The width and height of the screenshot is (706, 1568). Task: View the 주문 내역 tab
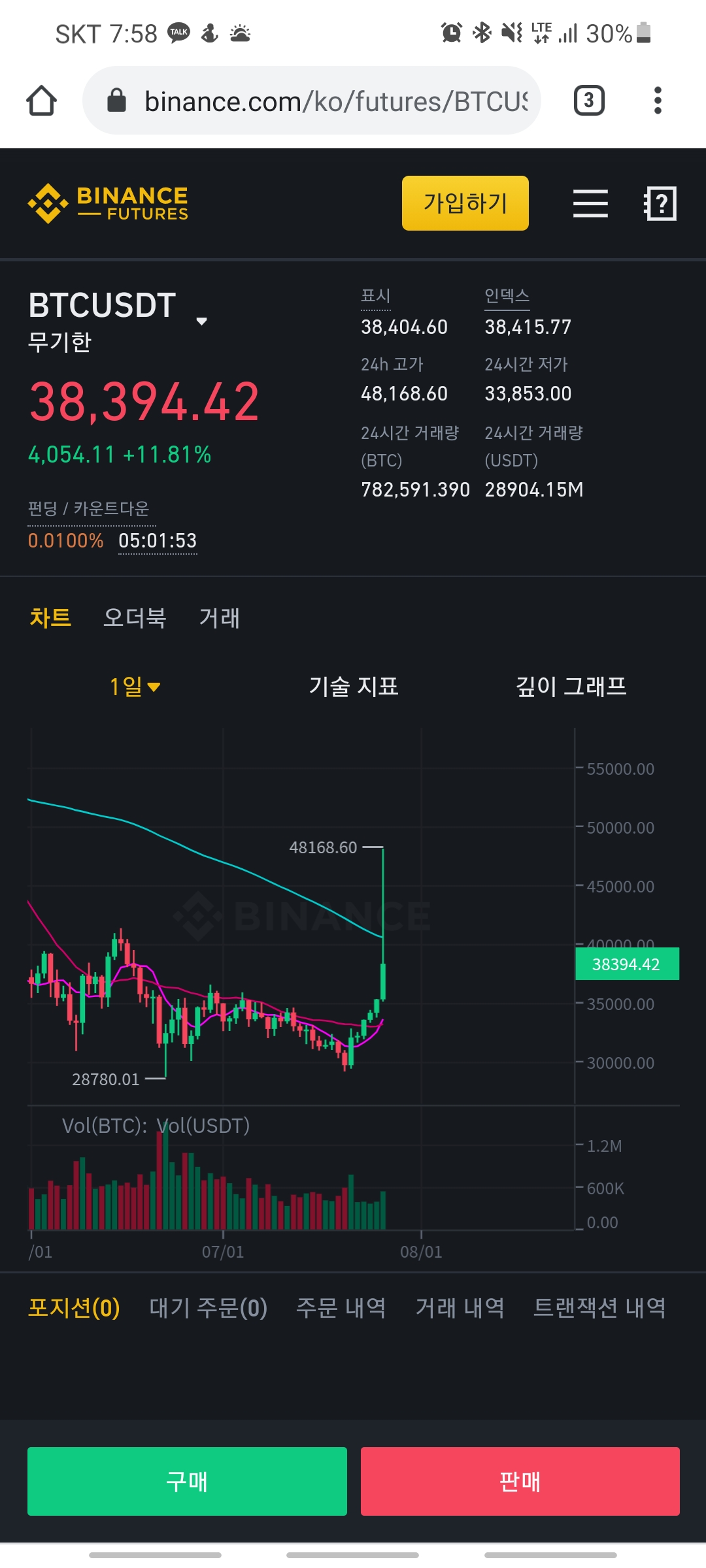click(x=341, y=1308)
